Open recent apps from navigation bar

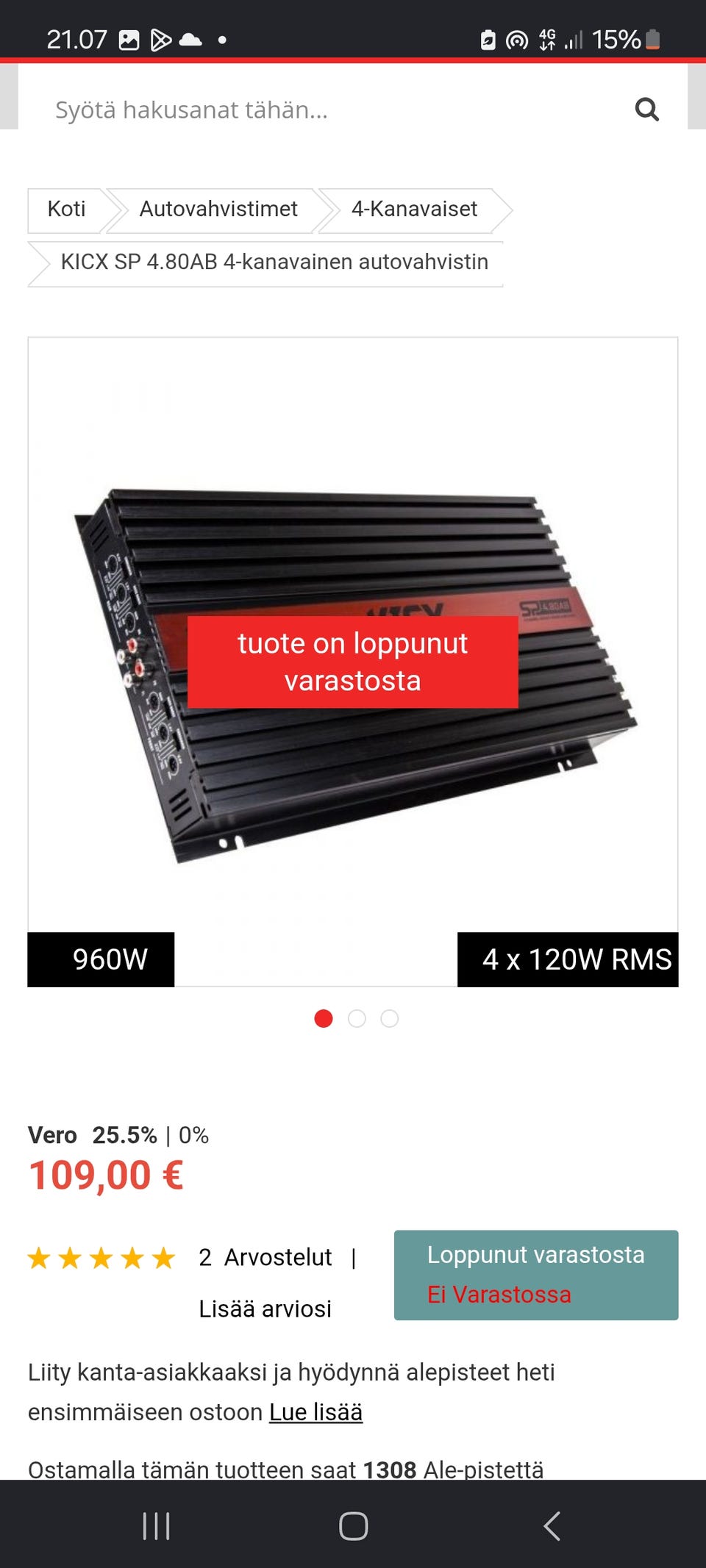[156, 1526]
